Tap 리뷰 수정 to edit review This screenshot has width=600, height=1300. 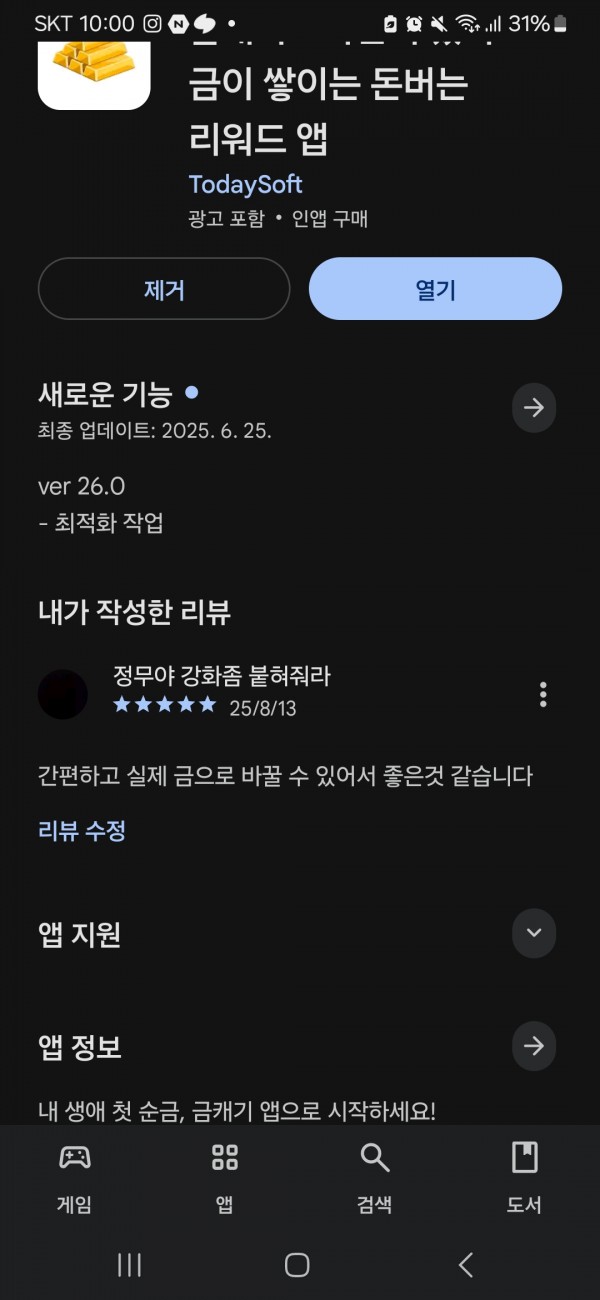[82, 830]
